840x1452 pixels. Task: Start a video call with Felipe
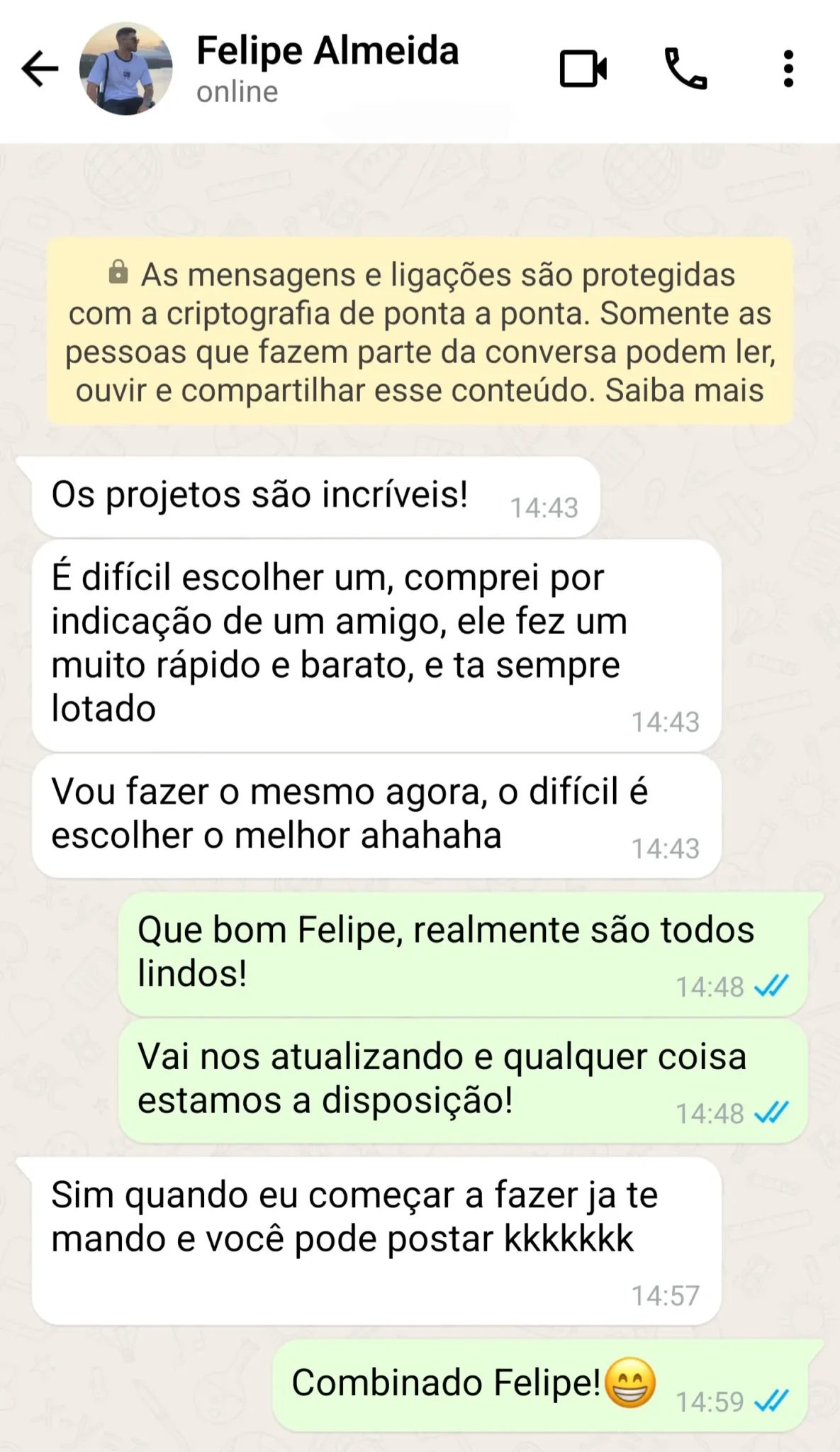(583, 69)
